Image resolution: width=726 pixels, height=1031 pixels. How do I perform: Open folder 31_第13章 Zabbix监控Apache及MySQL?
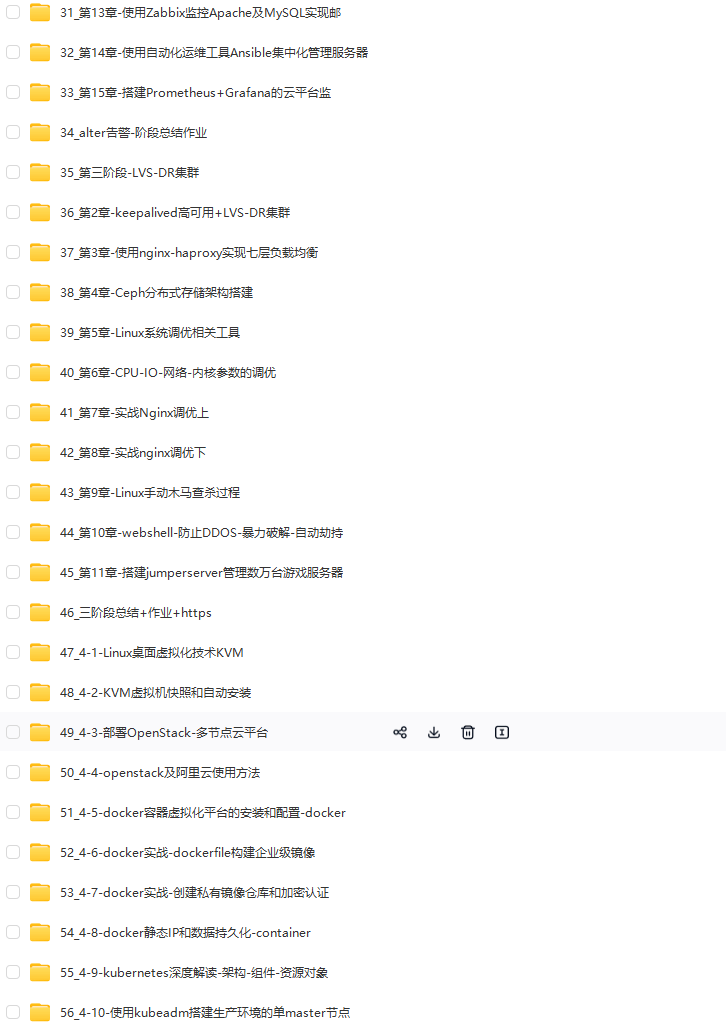point(200,12)
